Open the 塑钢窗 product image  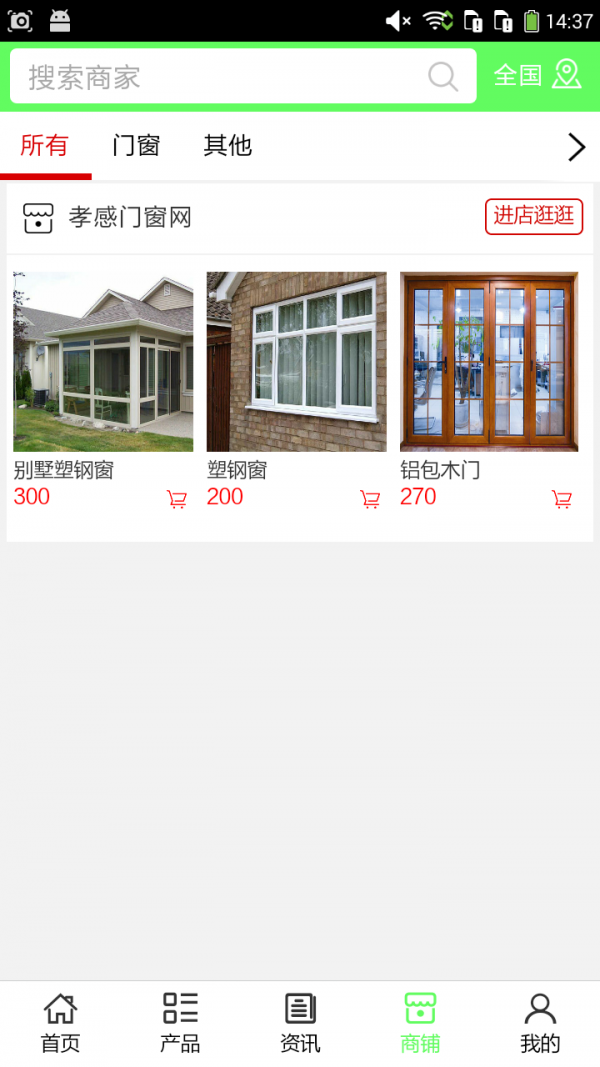(x=296, y=361)
